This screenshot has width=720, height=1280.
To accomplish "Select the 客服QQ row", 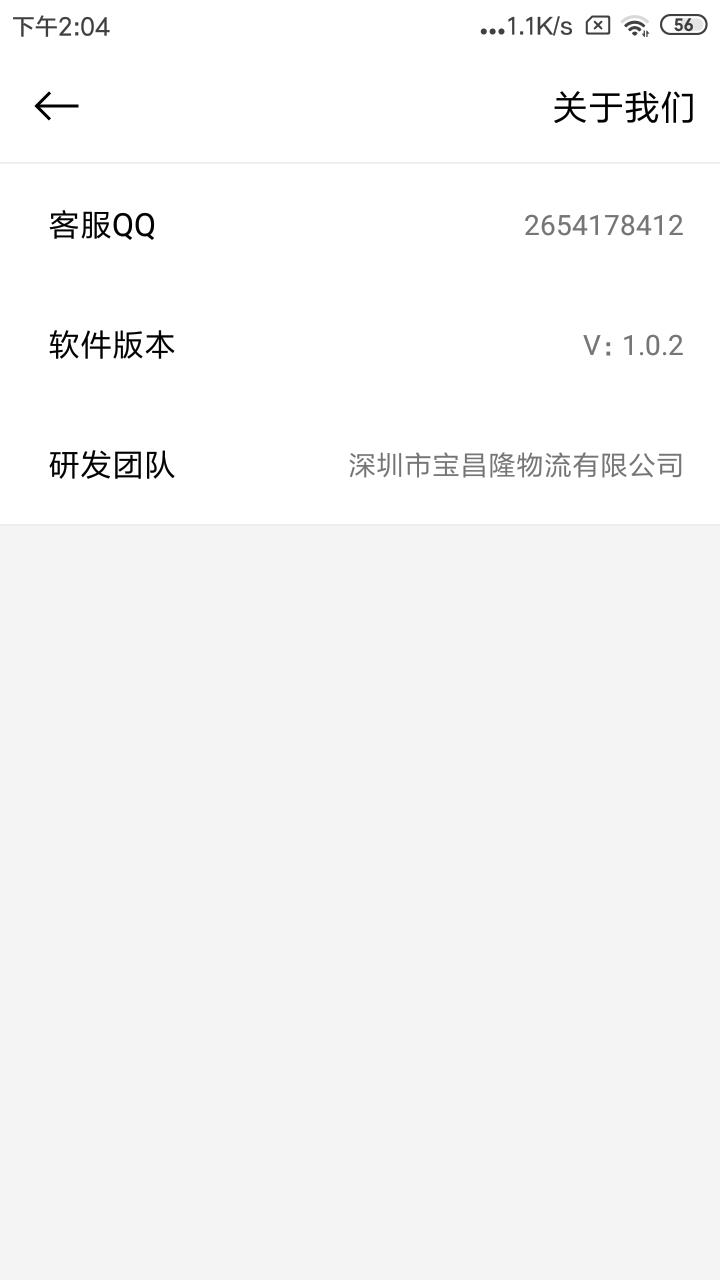I will 360,225.
